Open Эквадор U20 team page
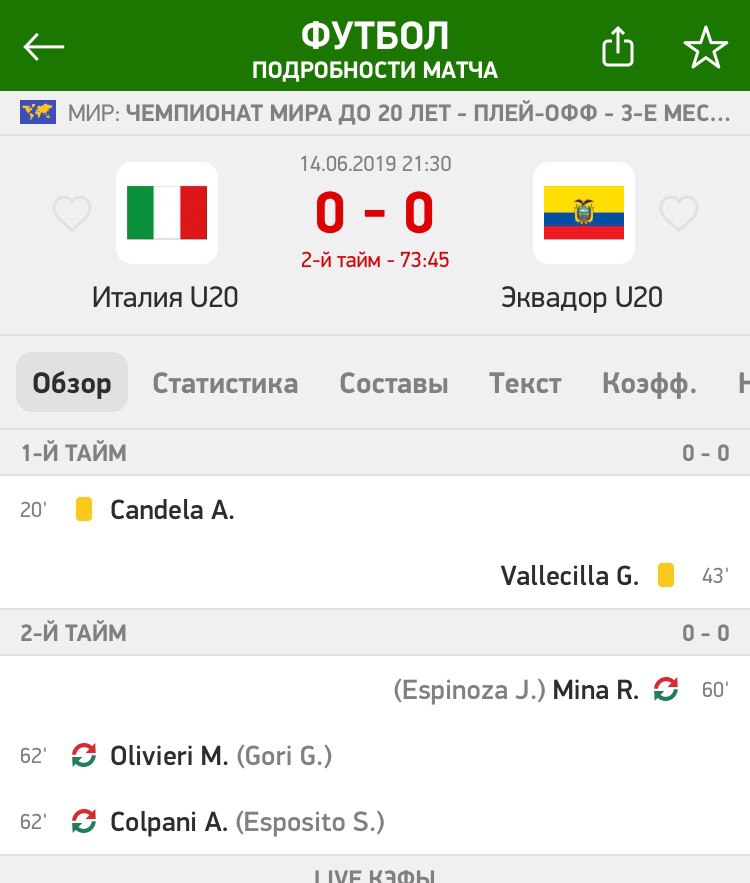 pyautogui.click(x=583, y=214)
